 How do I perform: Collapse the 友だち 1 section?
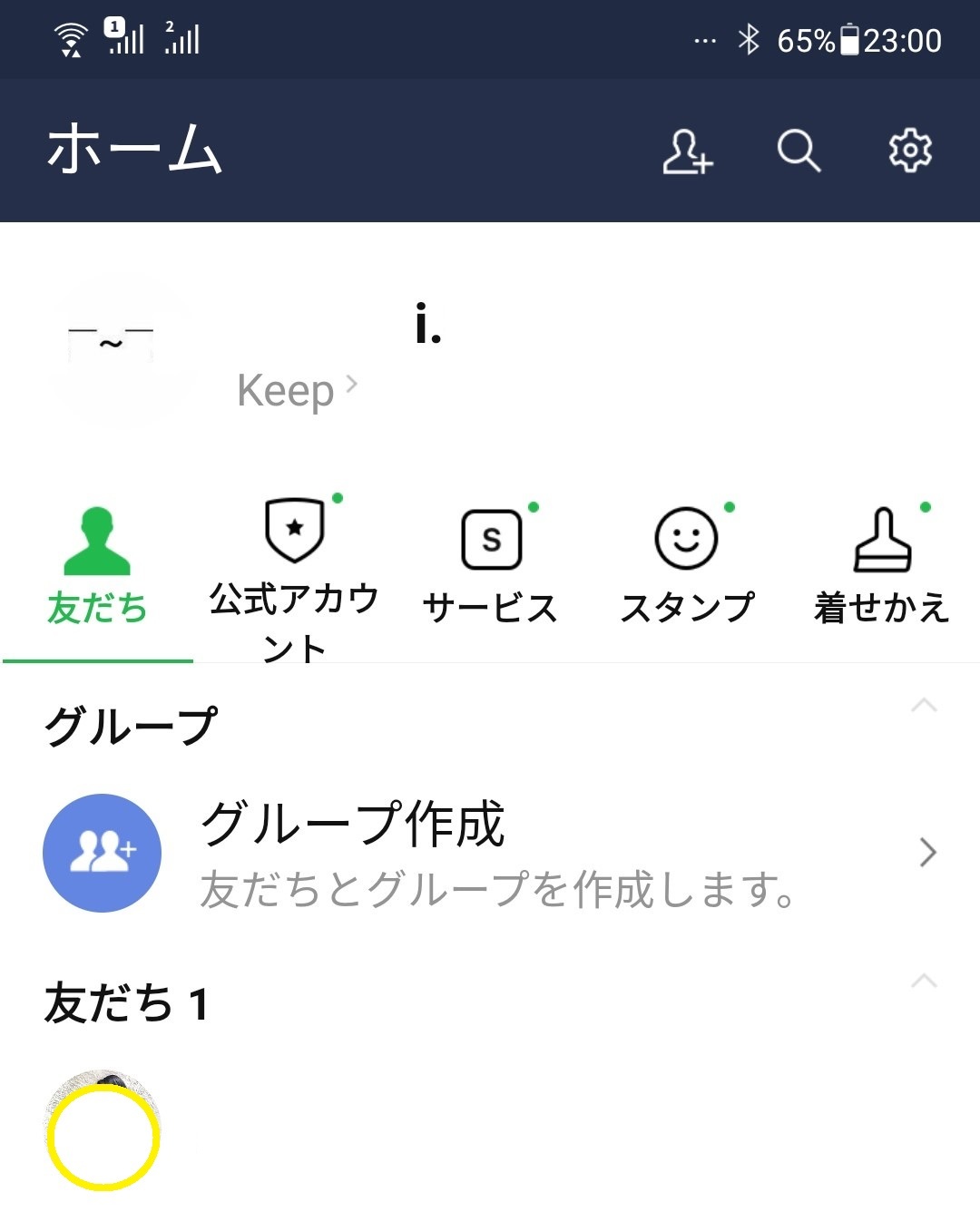pos(924,982)
